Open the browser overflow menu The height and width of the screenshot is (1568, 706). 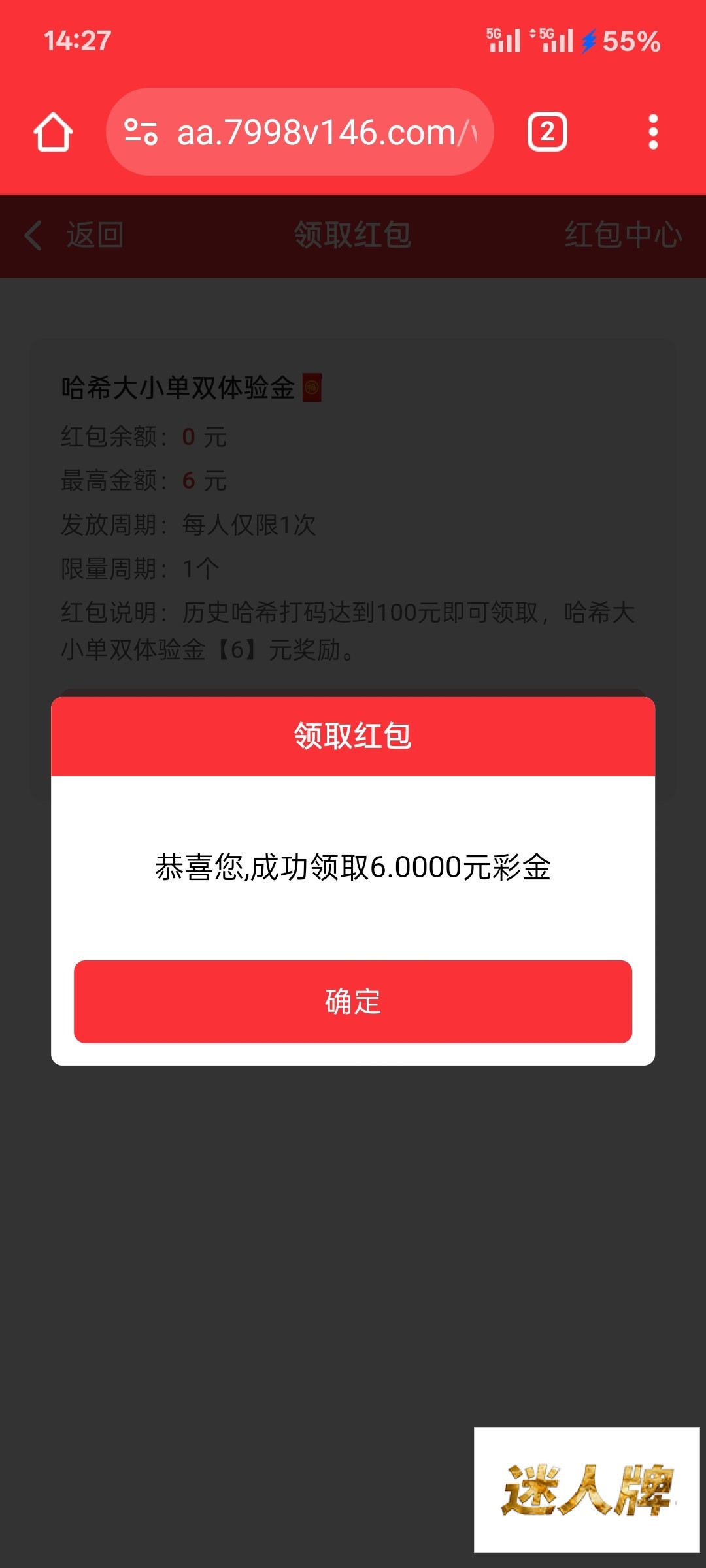tap(652, 132)
